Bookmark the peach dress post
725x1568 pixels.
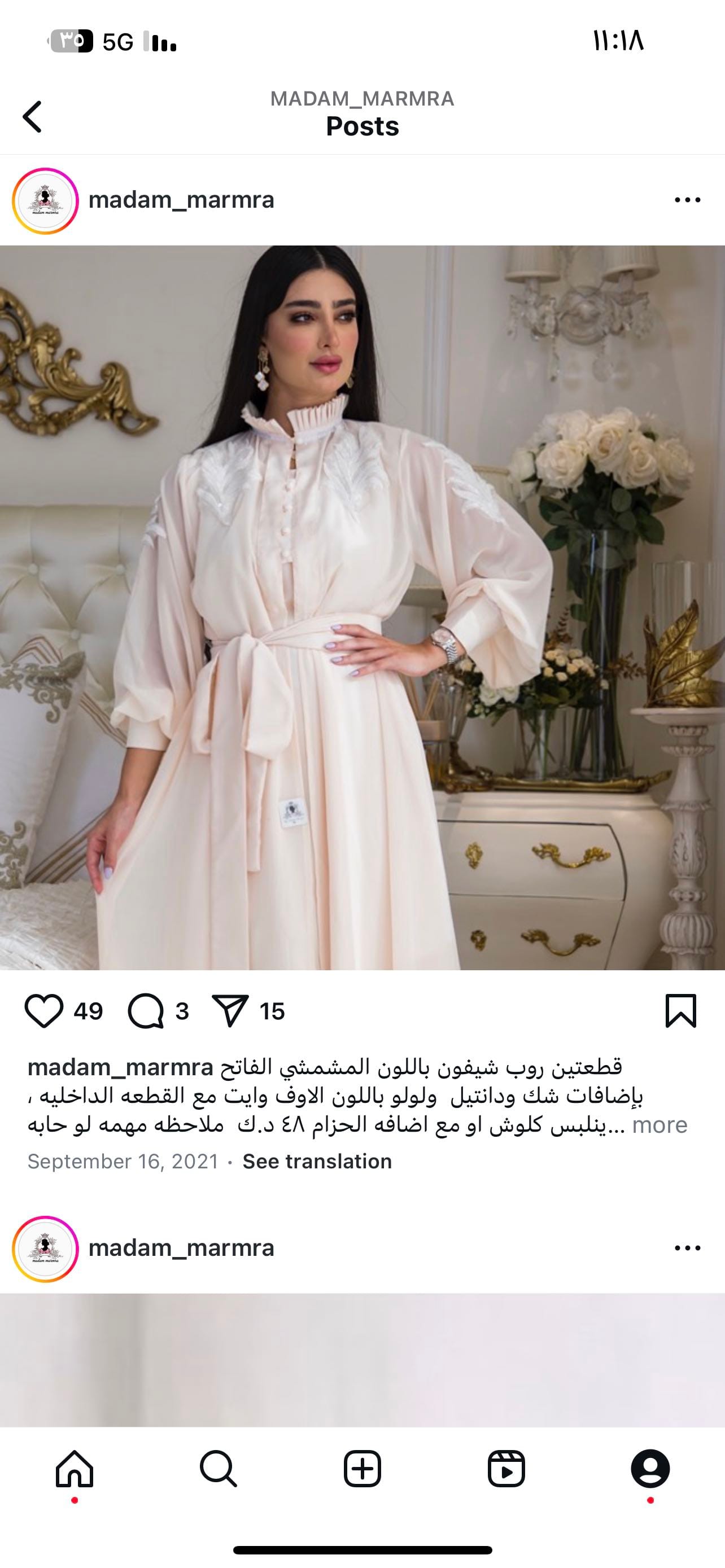(x=680, y=1011)
